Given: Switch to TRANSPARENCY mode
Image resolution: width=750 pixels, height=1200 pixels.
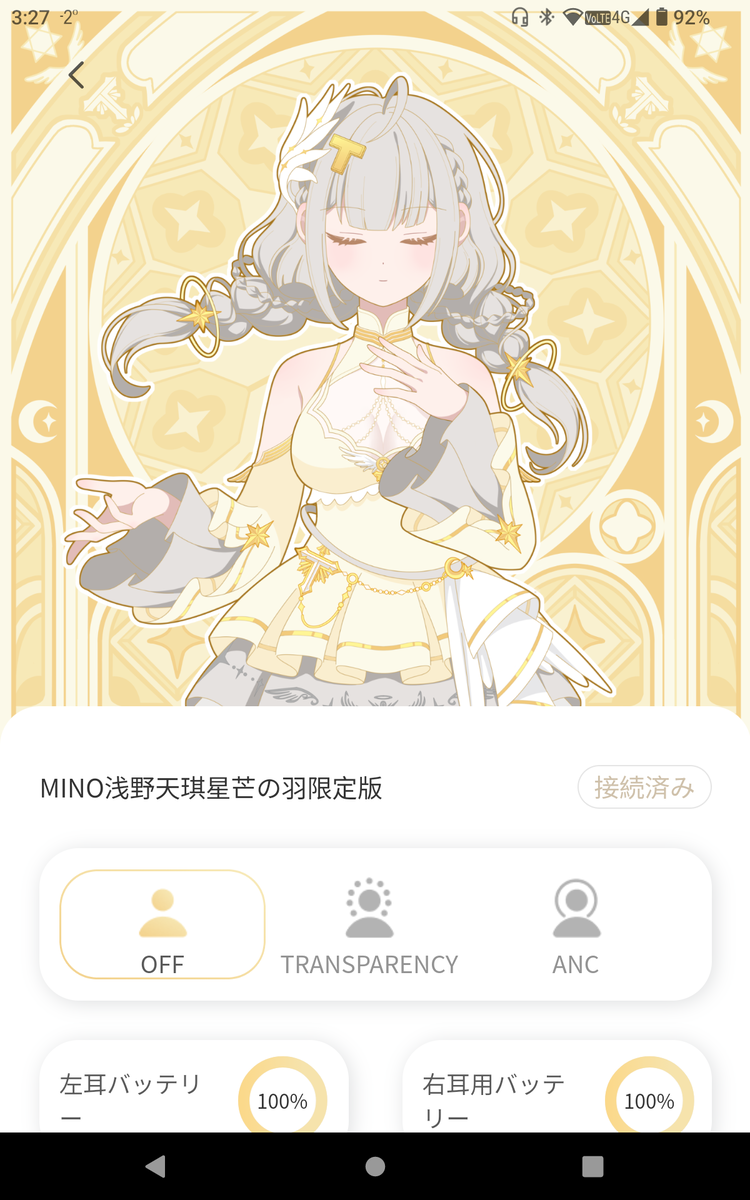Looking at the screenshot, I should pos(369,924).
